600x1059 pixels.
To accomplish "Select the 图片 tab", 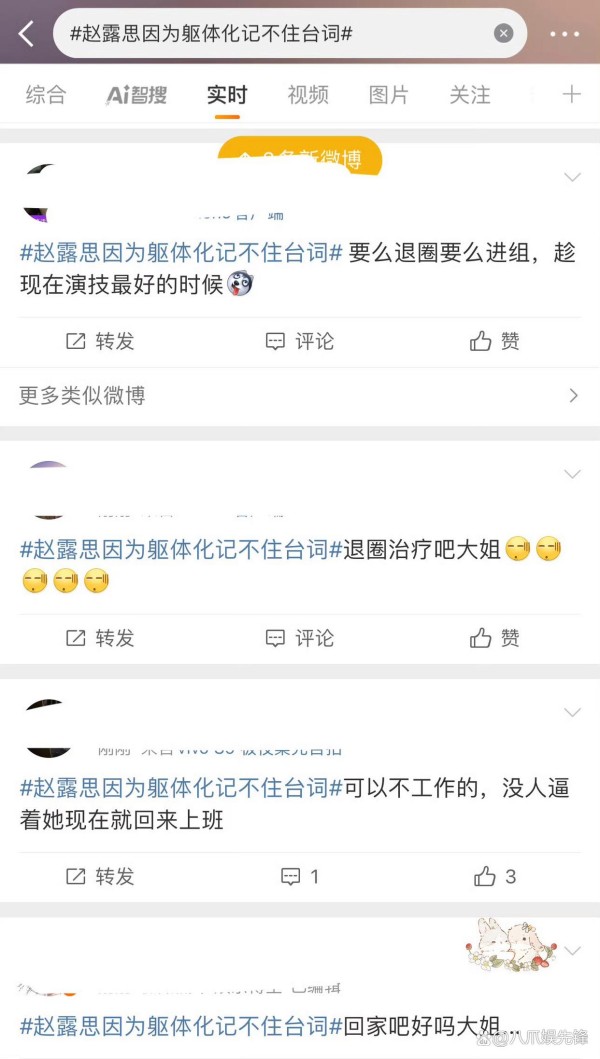I will click(389, 95).
